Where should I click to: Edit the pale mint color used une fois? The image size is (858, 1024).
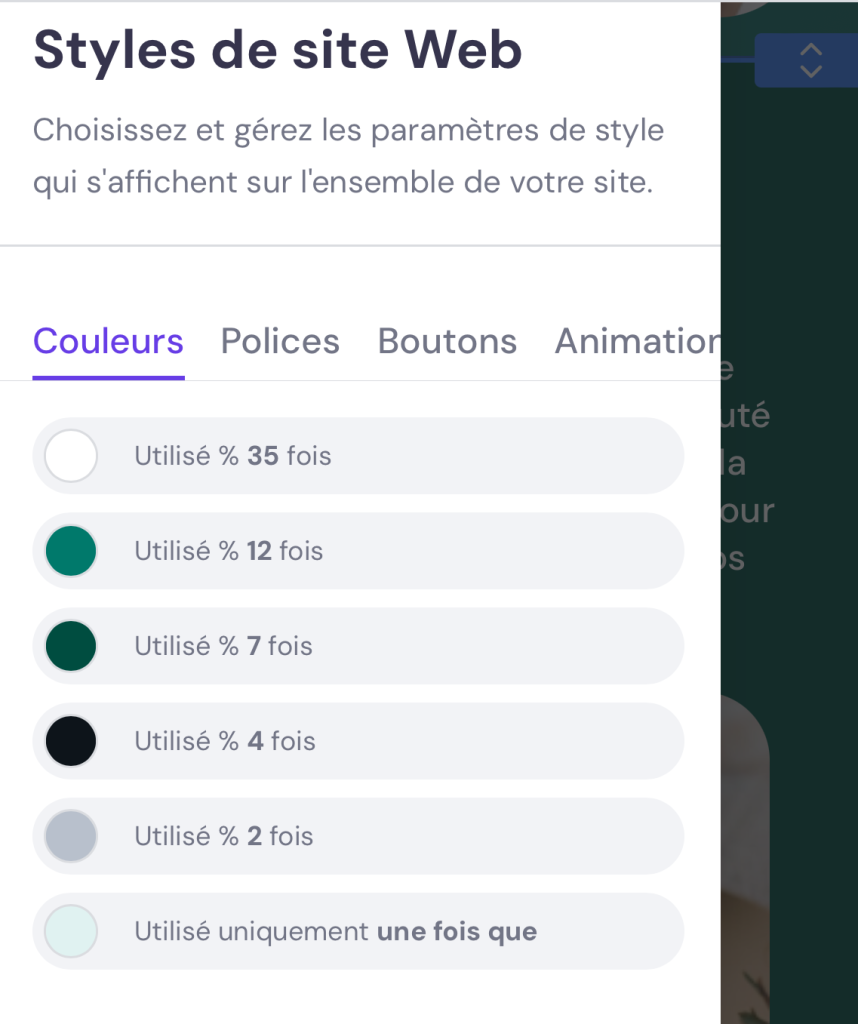(x=71, y=931)
